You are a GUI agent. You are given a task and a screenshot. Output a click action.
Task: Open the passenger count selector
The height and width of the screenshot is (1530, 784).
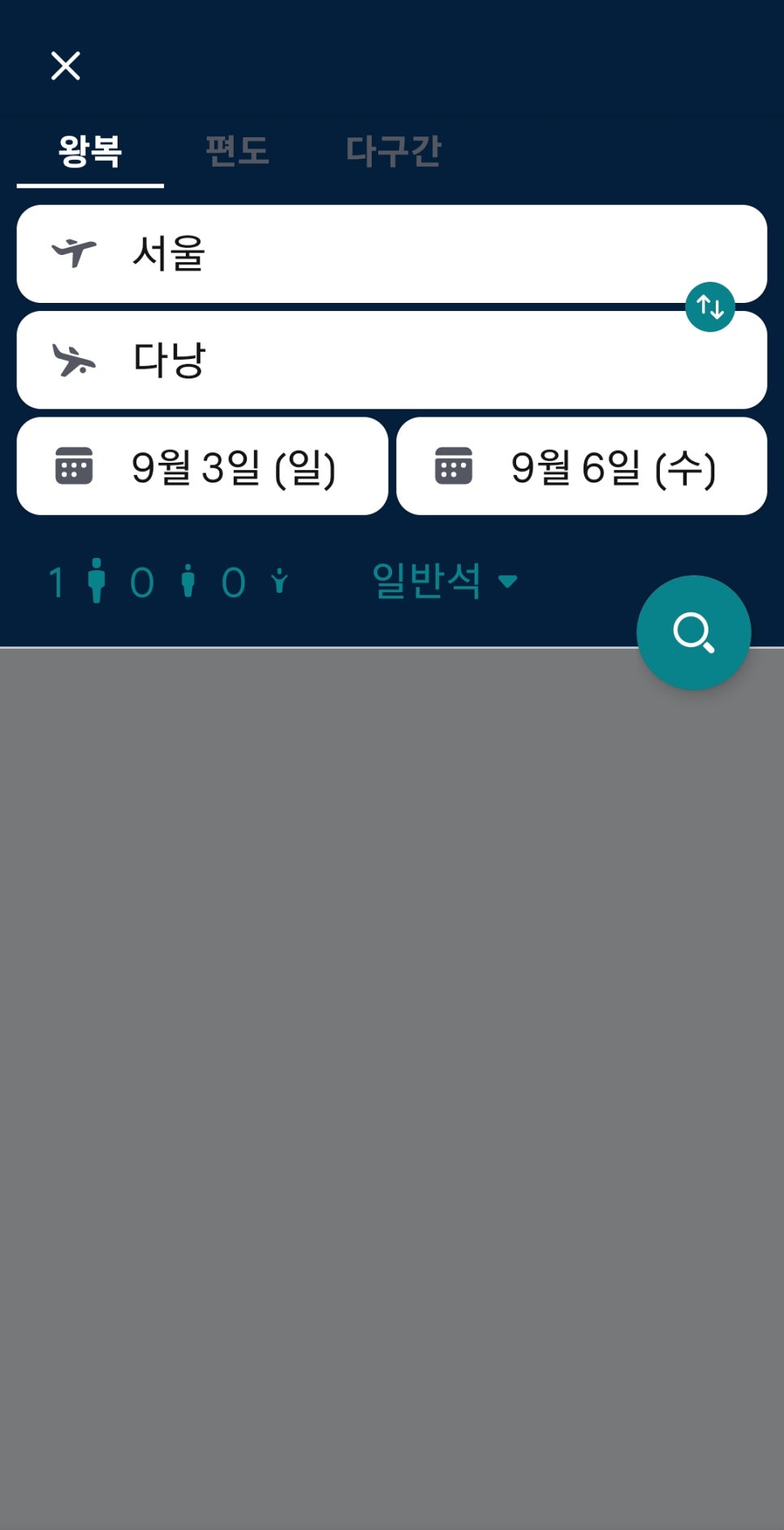tap(169, 581)
